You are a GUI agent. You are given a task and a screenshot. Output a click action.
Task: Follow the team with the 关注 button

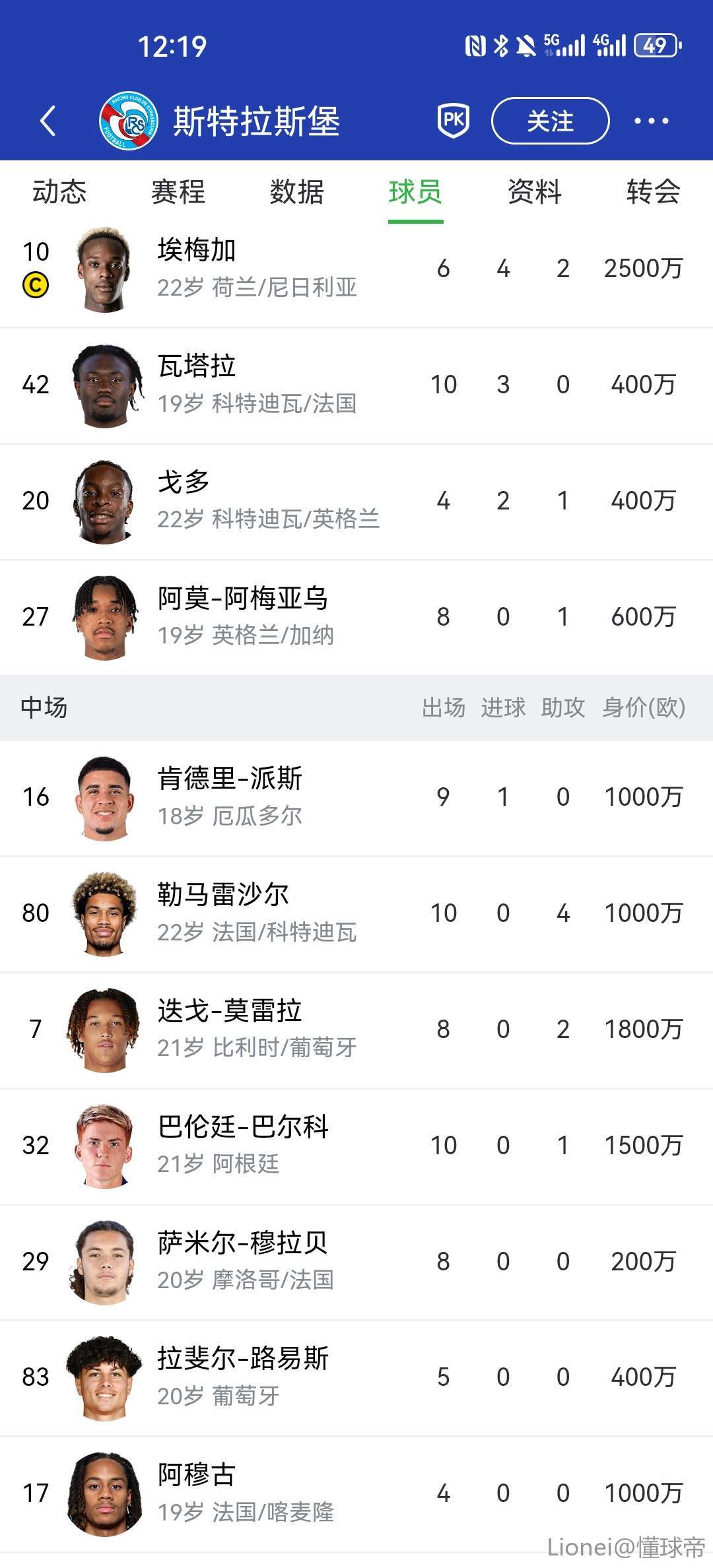(550, 121)
